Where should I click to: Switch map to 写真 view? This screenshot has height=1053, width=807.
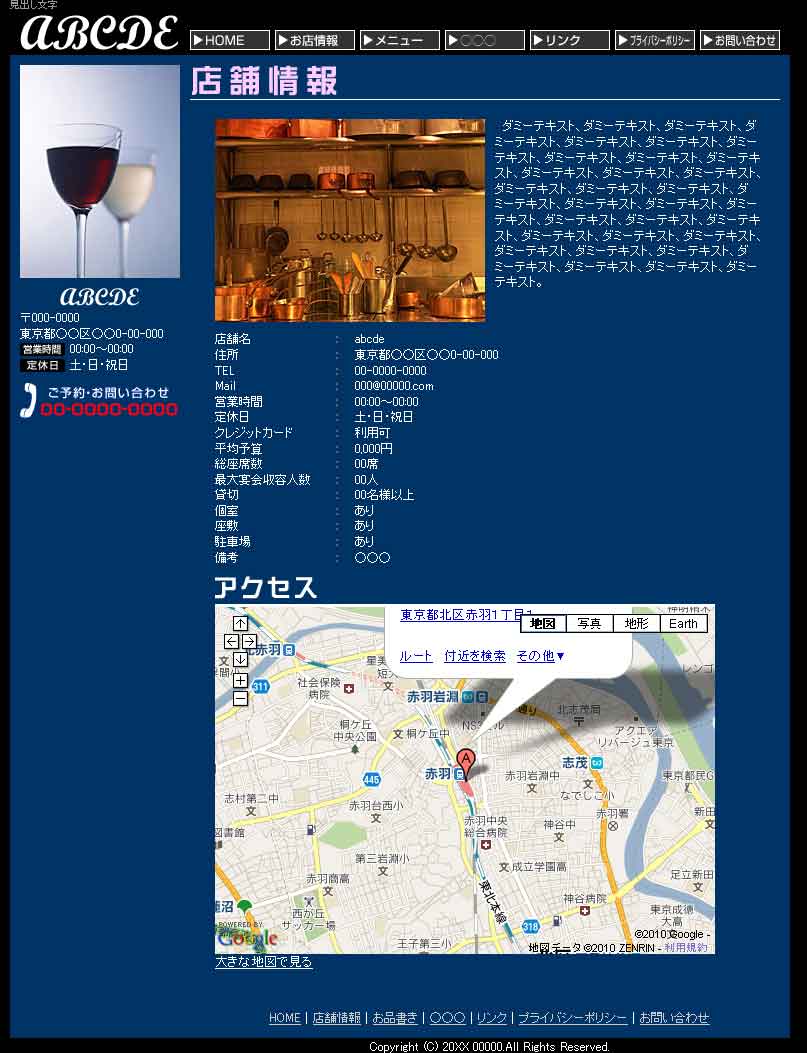tap(589, 624)
